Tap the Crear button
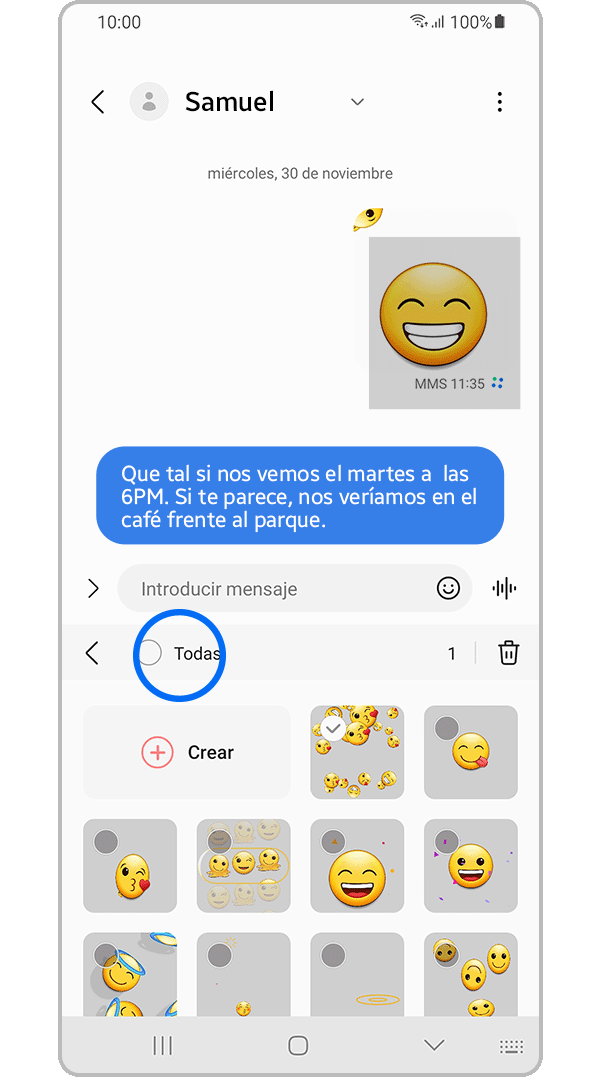Viewport: 600px width, 1077px height. pyautogui.click(x=187, y=752)
